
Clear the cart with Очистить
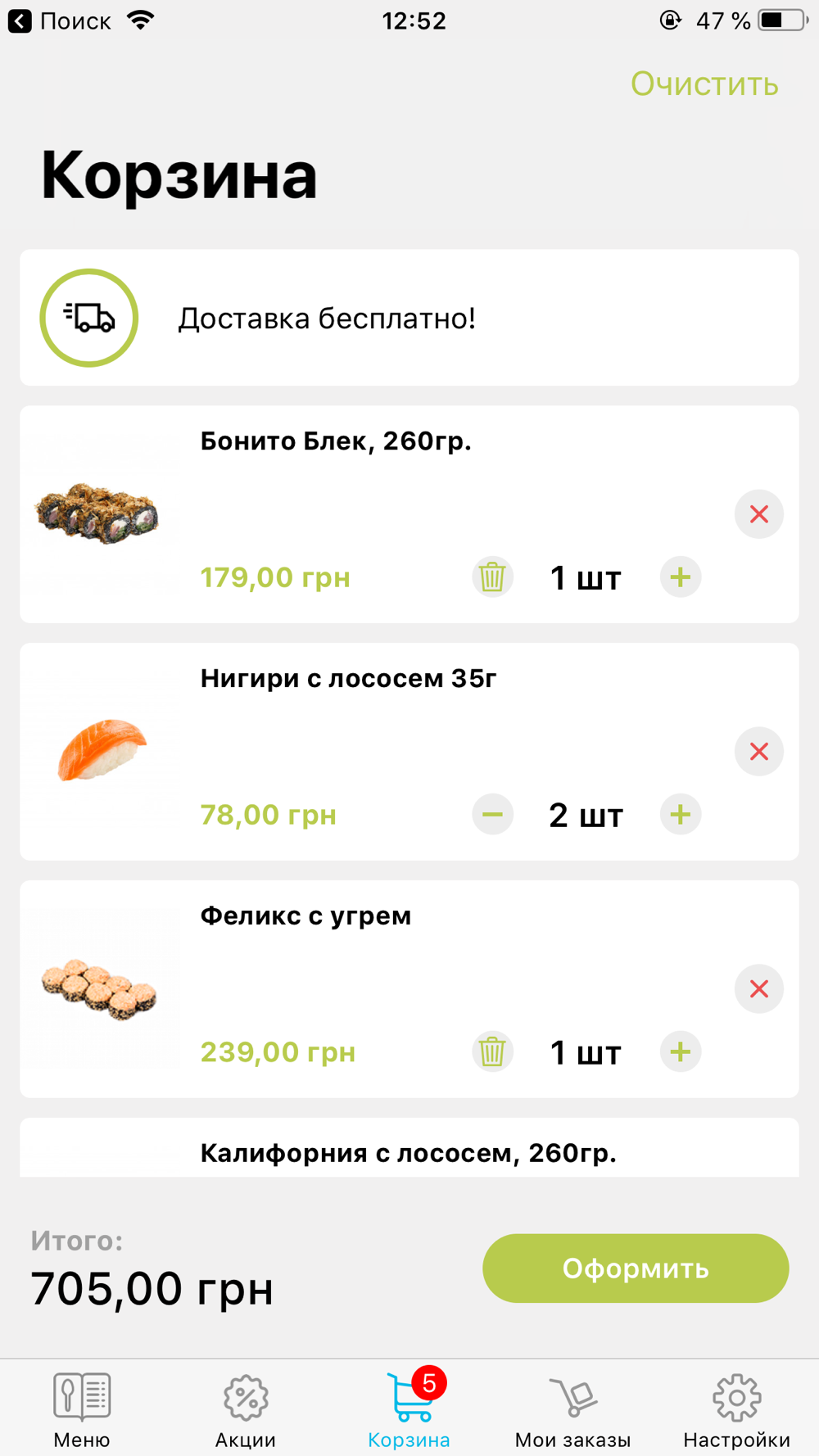(704, 84)
